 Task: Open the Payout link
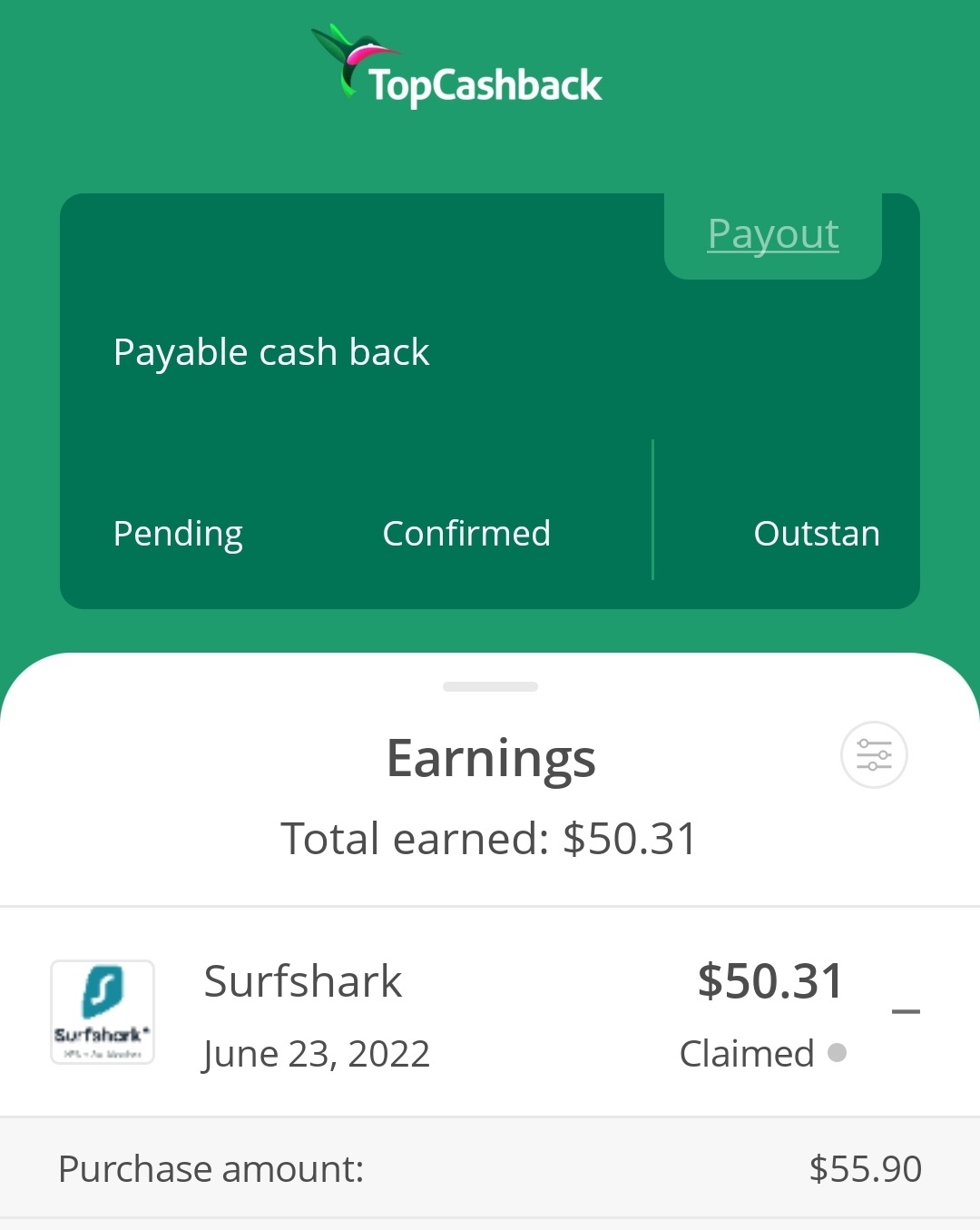click(773, 234)
